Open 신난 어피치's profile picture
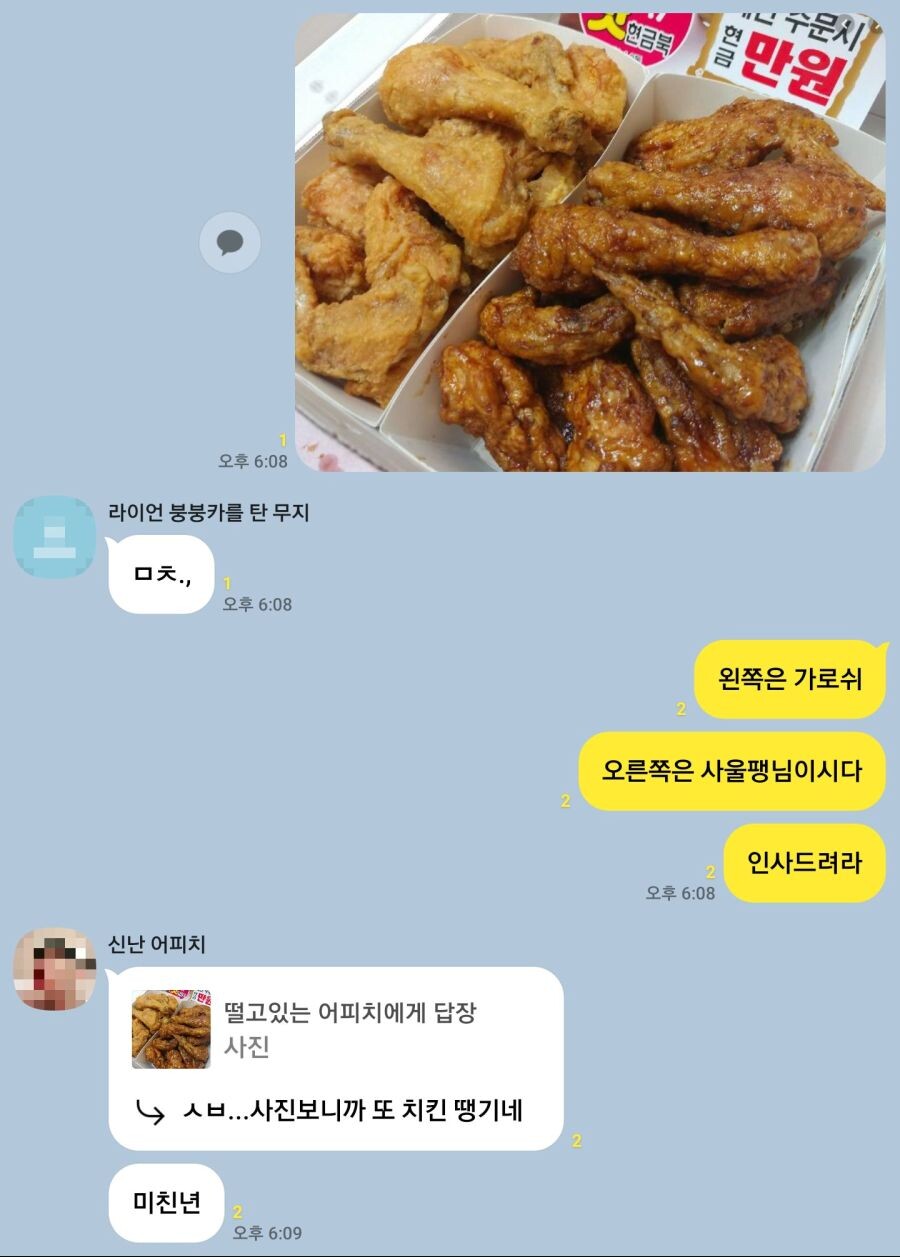This screenshot has height=1257, width=900. [x=54, y=968]
